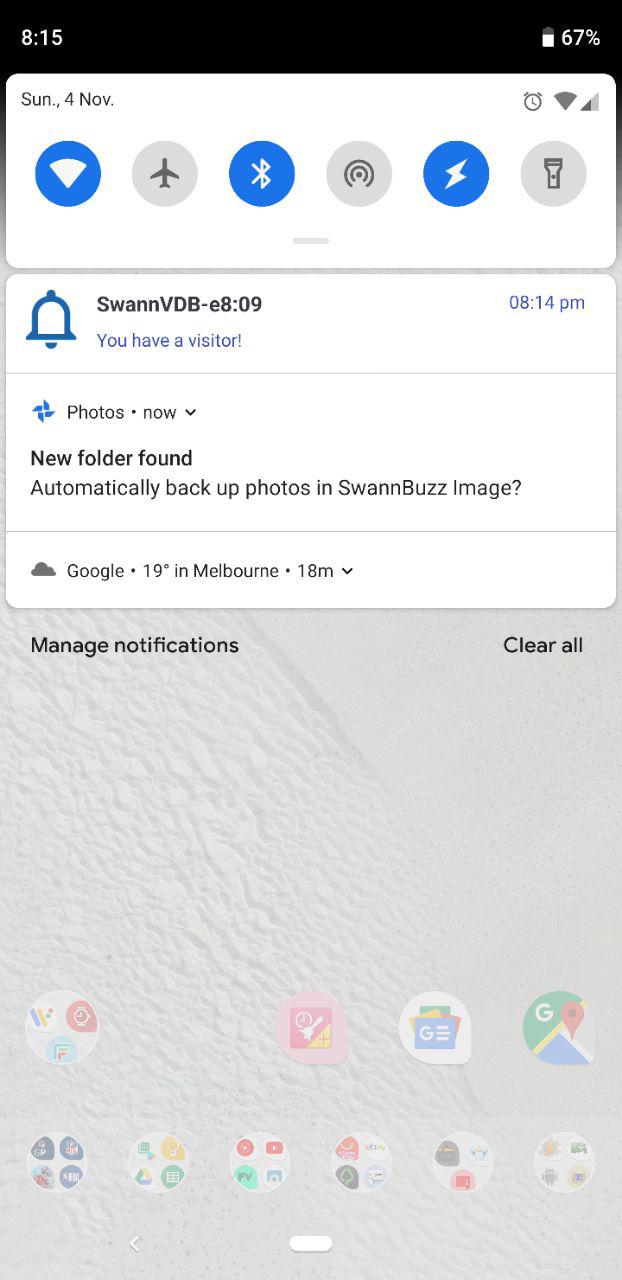Toggle the battery saver tile
Image resolution: width=622 pixels, height=1280 pixels.
456,174
